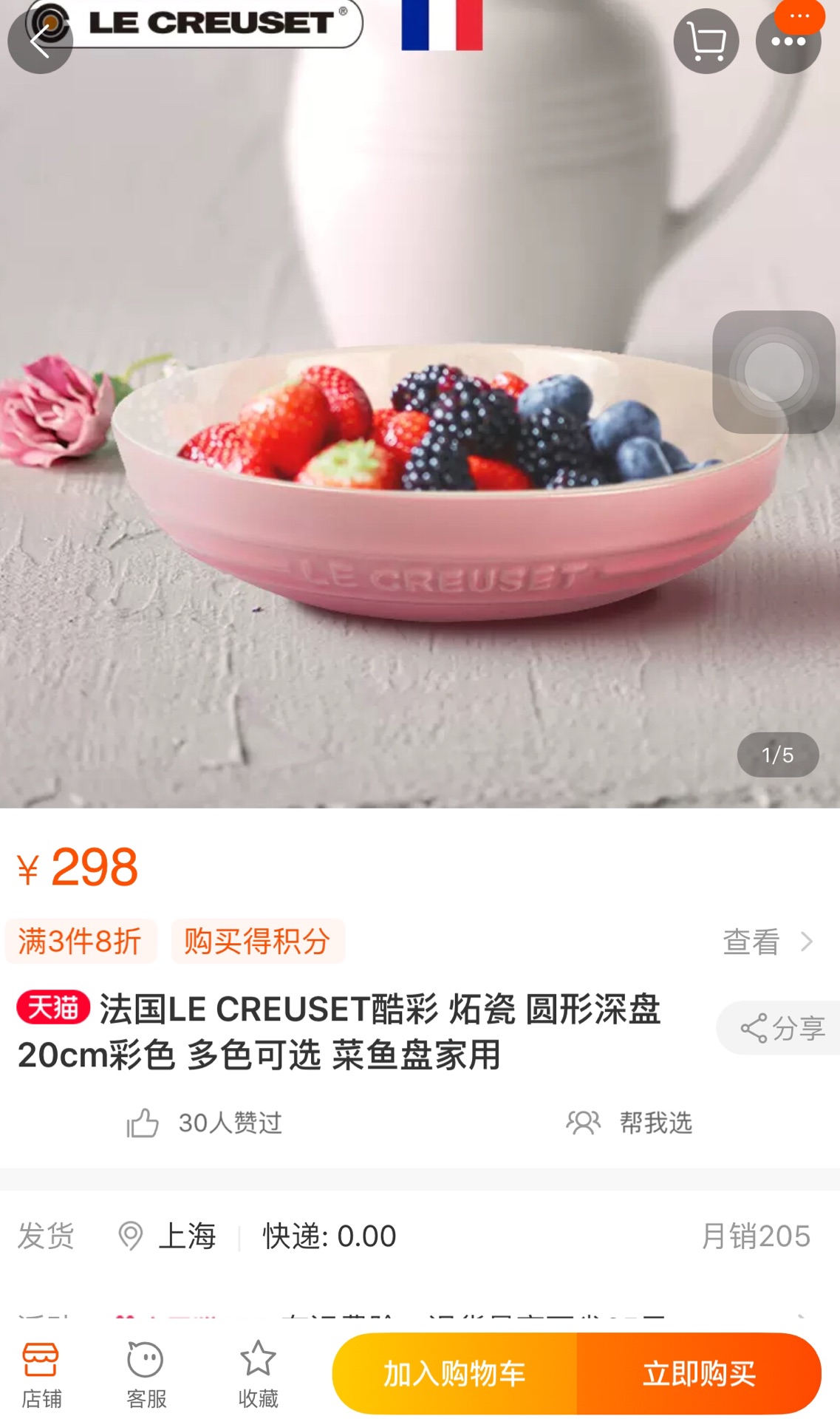Open the three-dot overflow menu
Viewport: 840px width, 1419px height.
pos(788,41)
